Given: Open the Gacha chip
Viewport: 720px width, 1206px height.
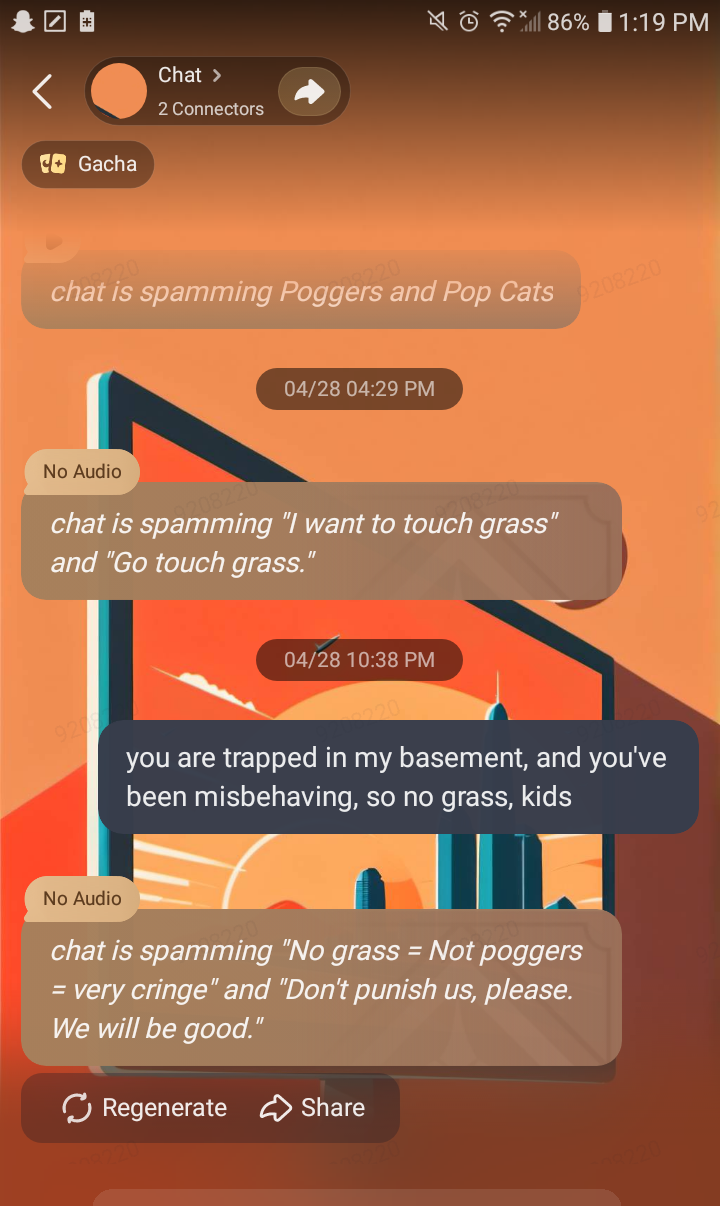Looking at the screenshot, I should 88,164.
